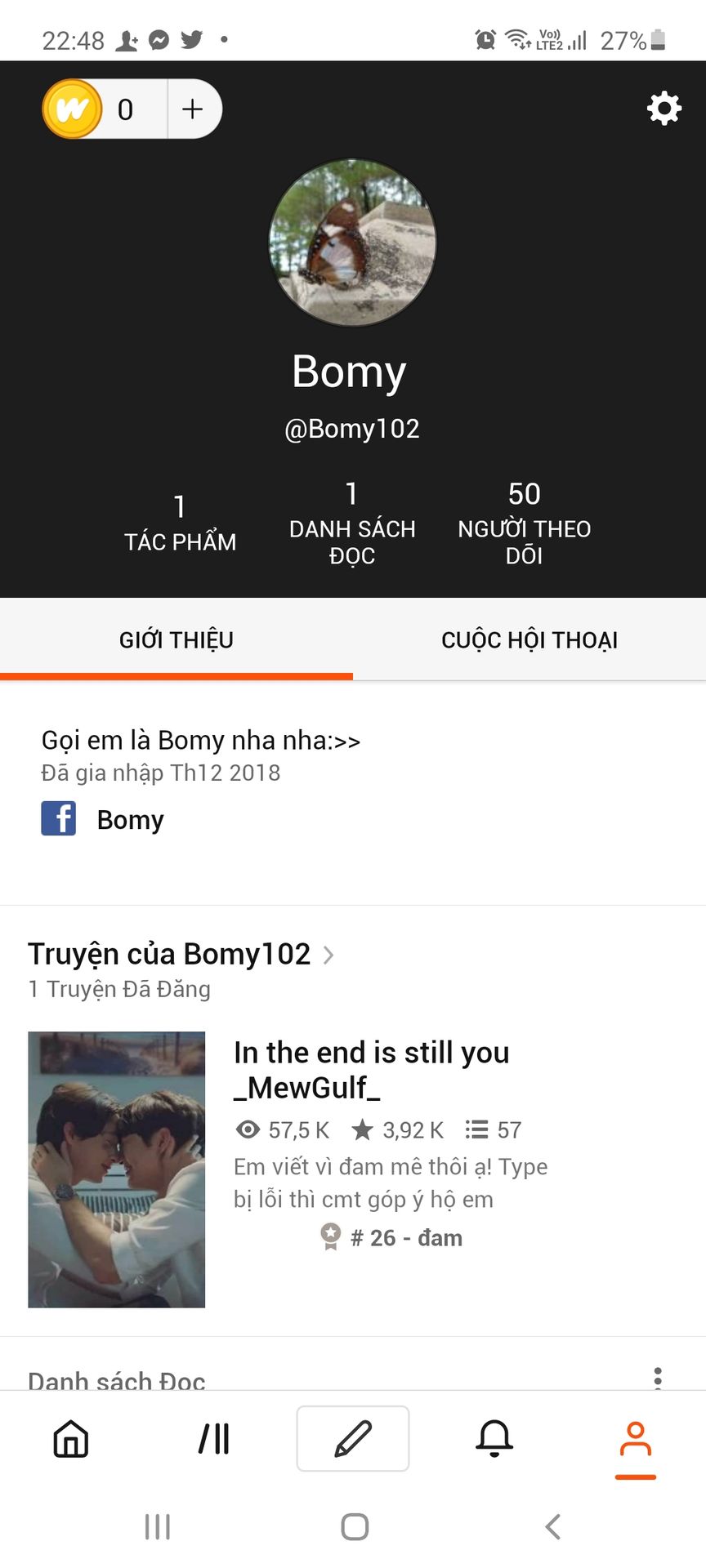The image size is (706, 1568).
Task: Go to the Home tab
Action: click(x=71, y=1438)
